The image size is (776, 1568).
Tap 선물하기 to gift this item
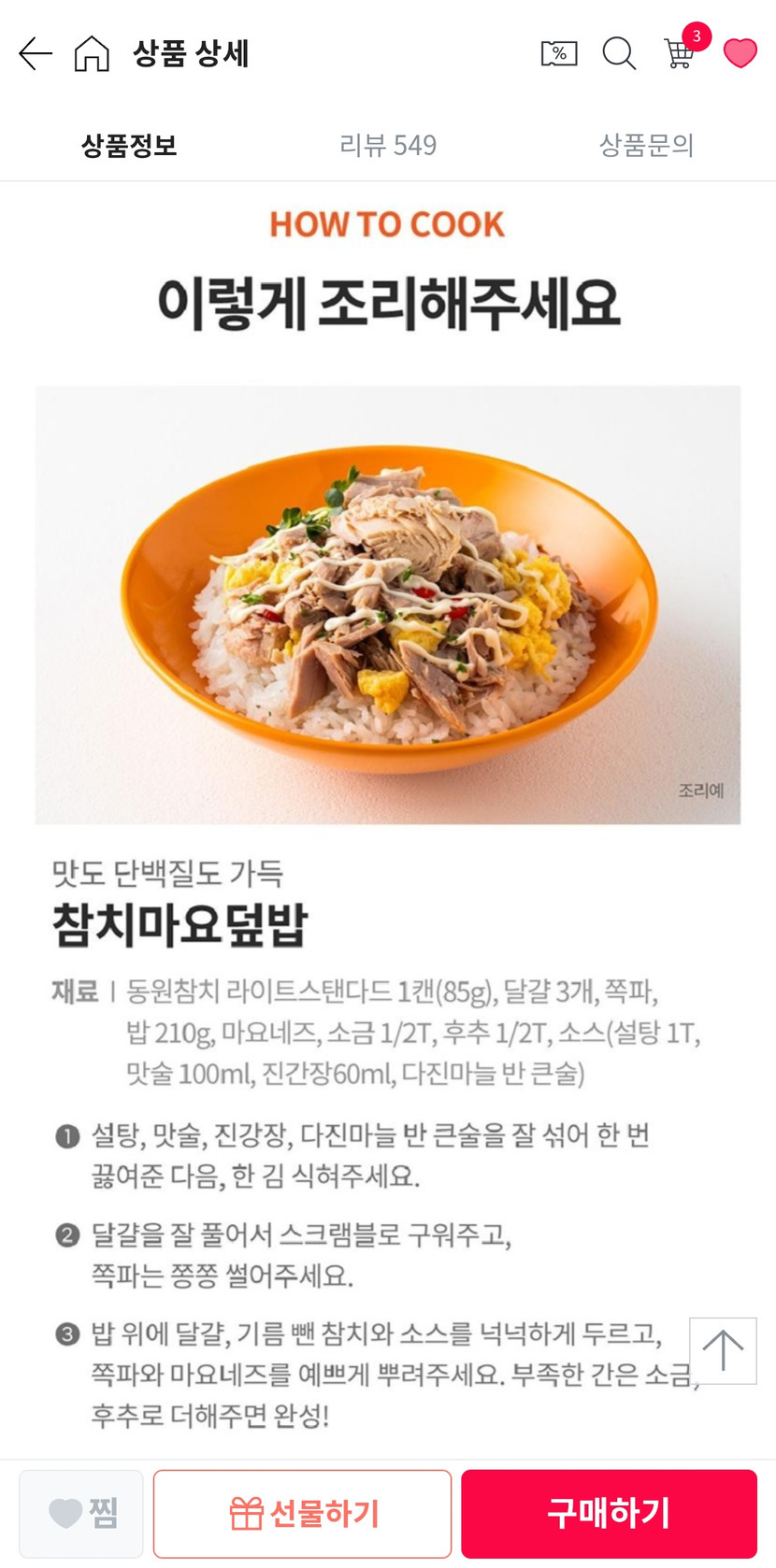[x=303, y=1513]
